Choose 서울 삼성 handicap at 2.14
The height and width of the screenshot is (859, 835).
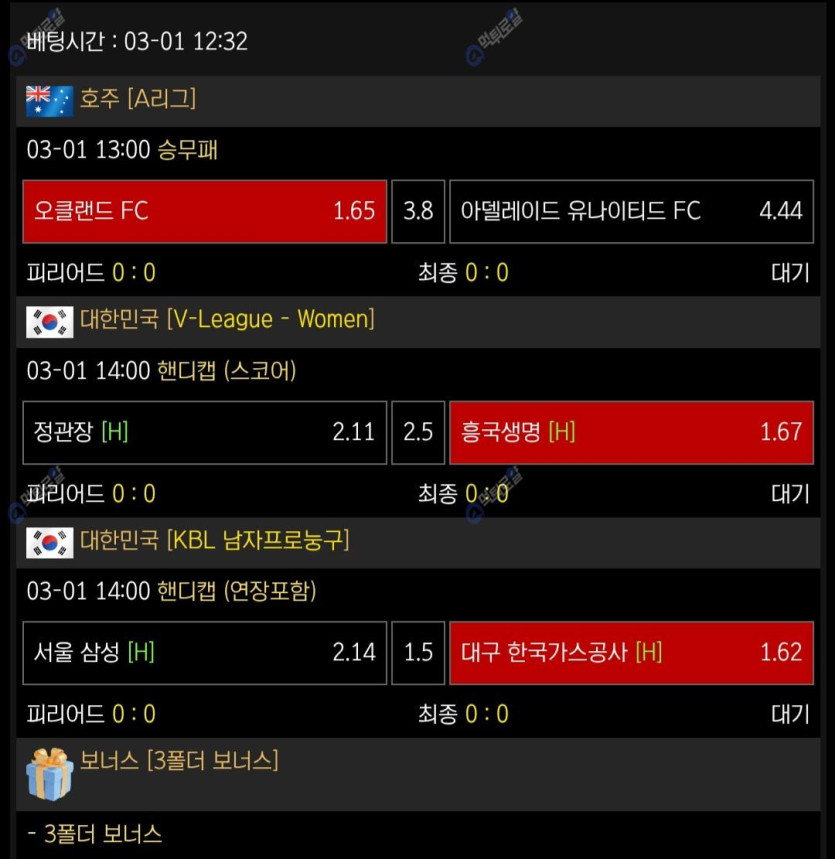(204, 653)
